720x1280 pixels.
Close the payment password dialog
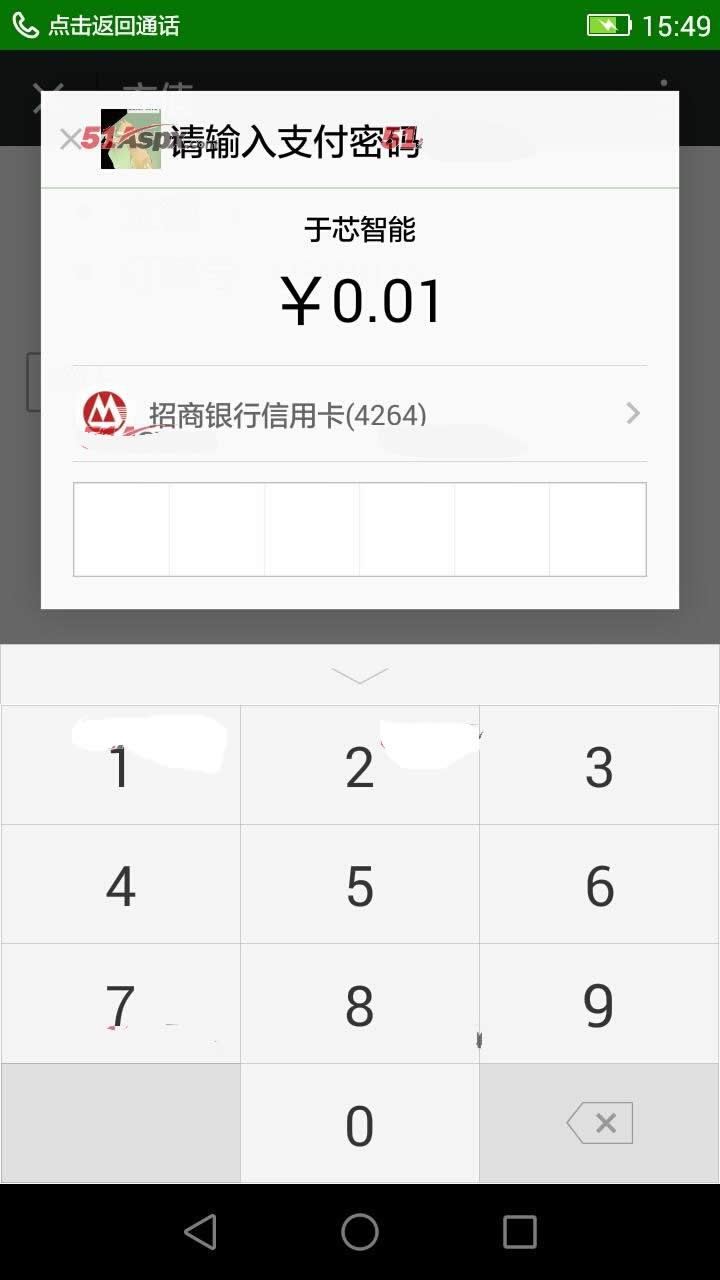pyautogui.click(x=69, y=139)
